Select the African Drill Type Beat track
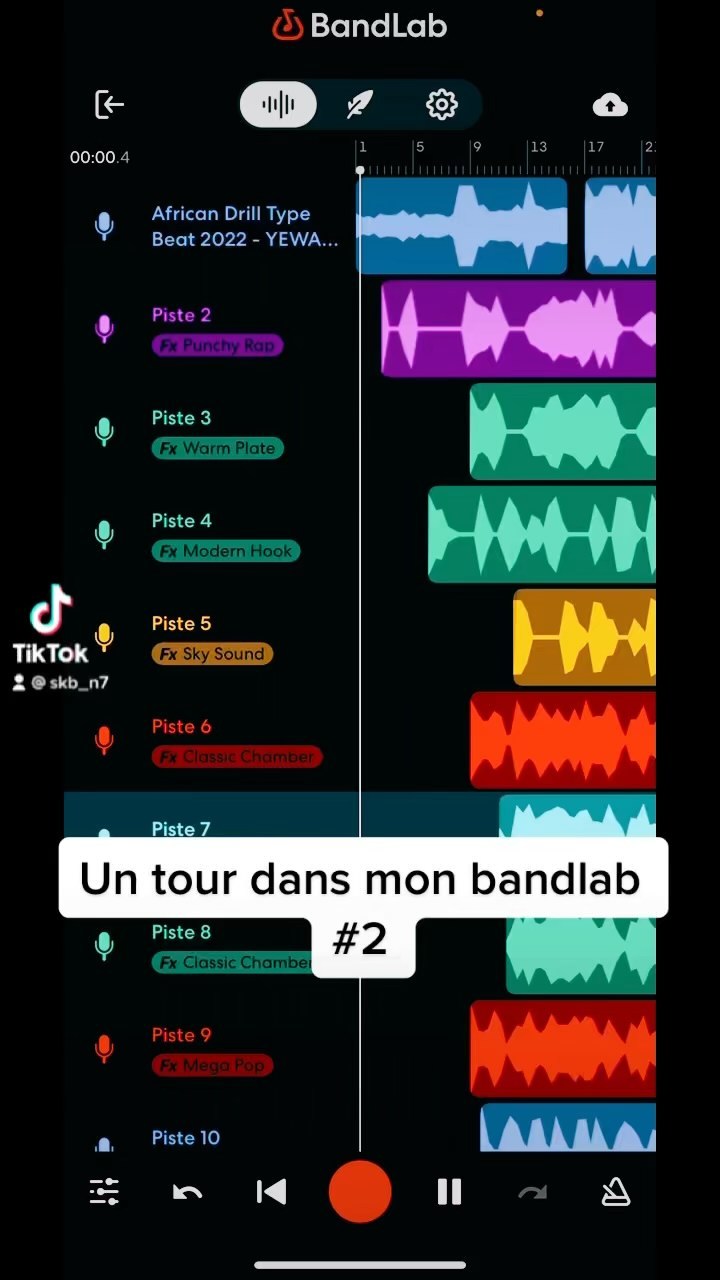720x1280 pixels. 244,226
